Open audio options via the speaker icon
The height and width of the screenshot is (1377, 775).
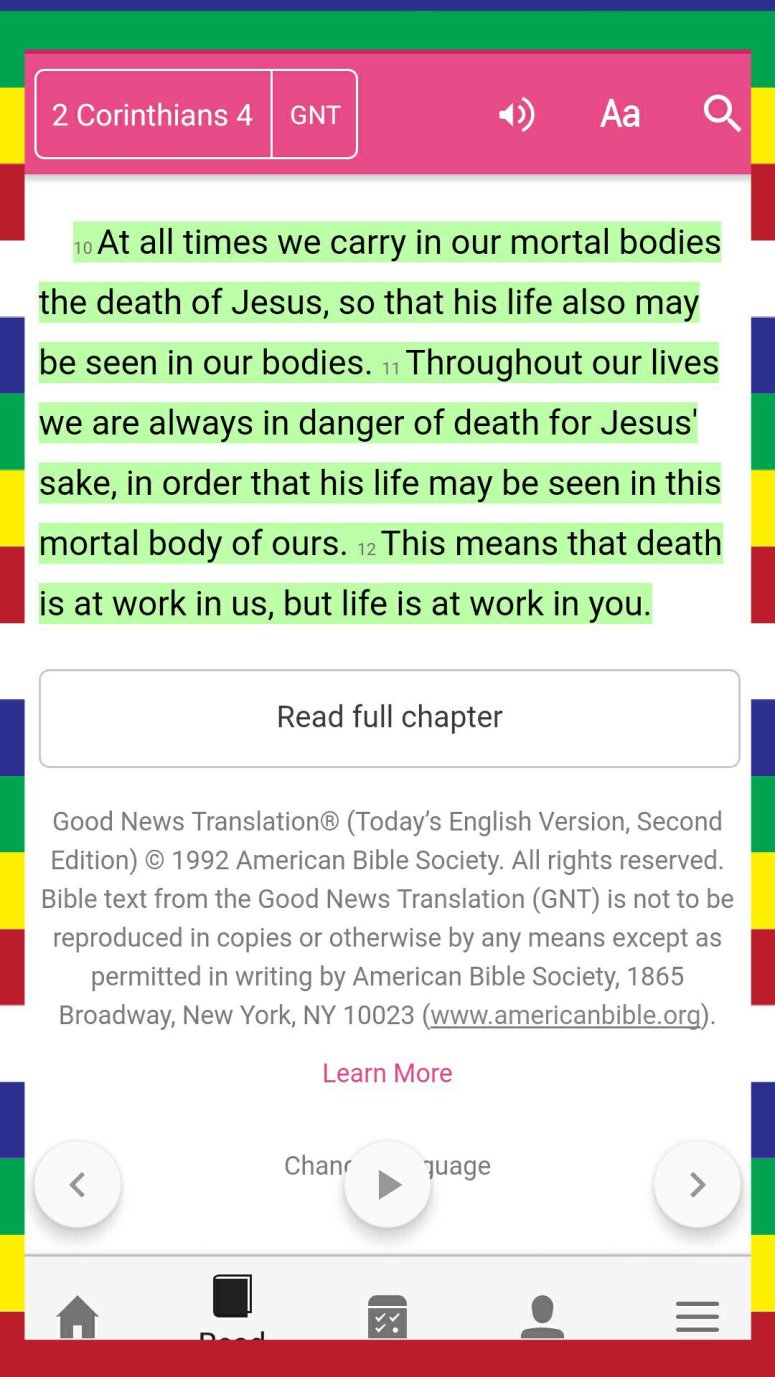click(516, 115)
